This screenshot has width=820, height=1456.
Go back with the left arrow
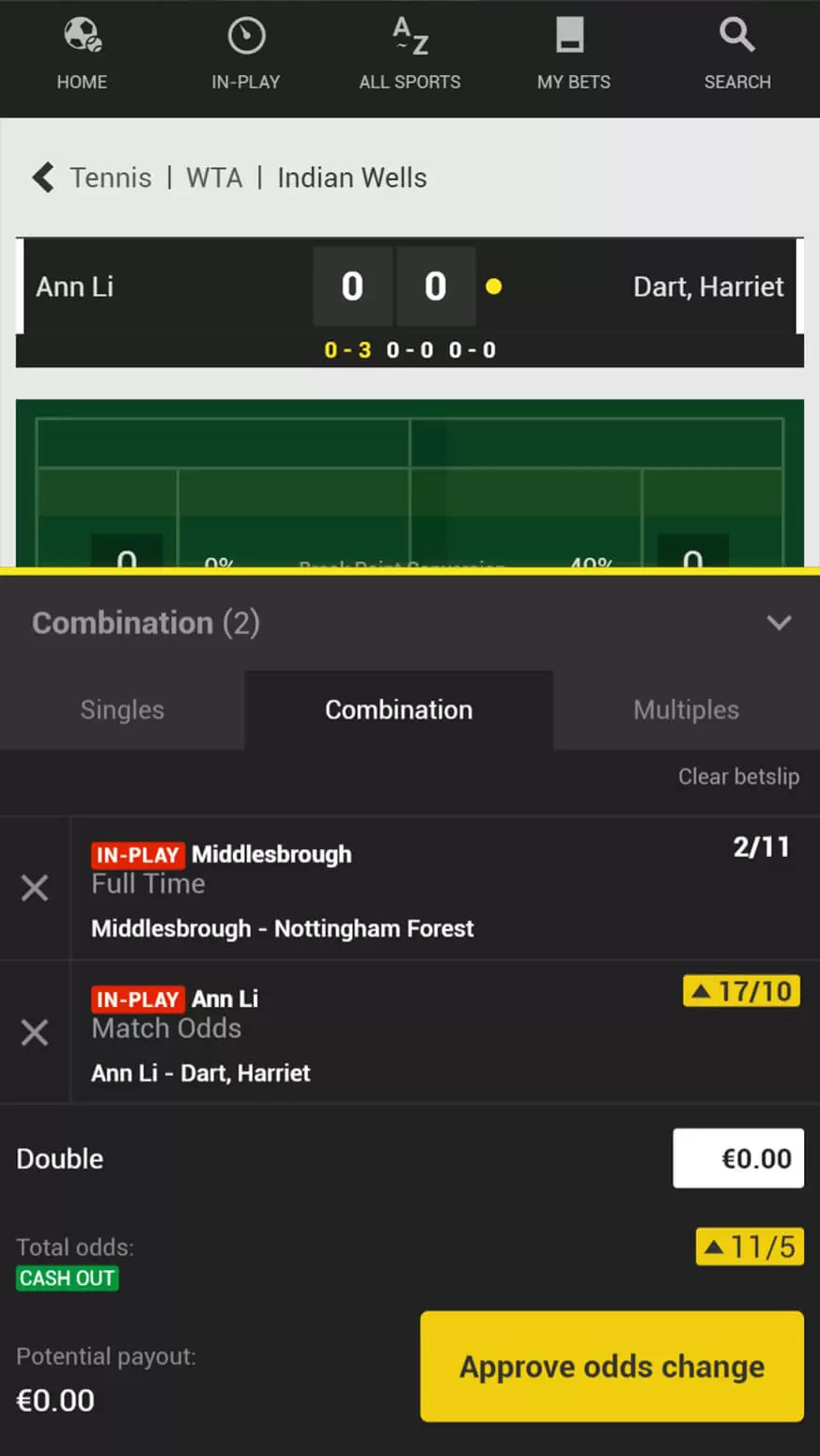tap(43, 178)
